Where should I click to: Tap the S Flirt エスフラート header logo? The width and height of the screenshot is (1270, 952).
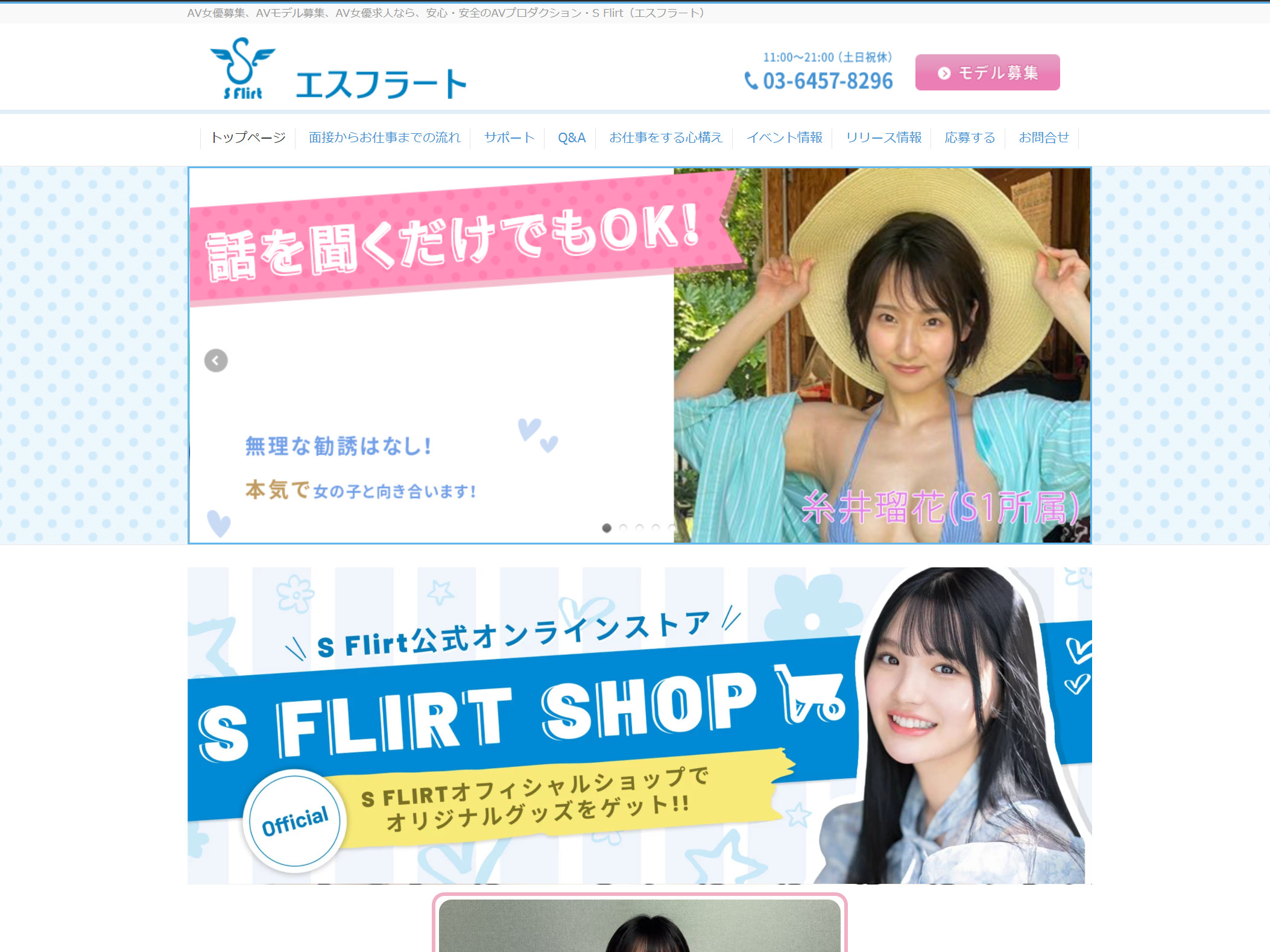point(338,69)
